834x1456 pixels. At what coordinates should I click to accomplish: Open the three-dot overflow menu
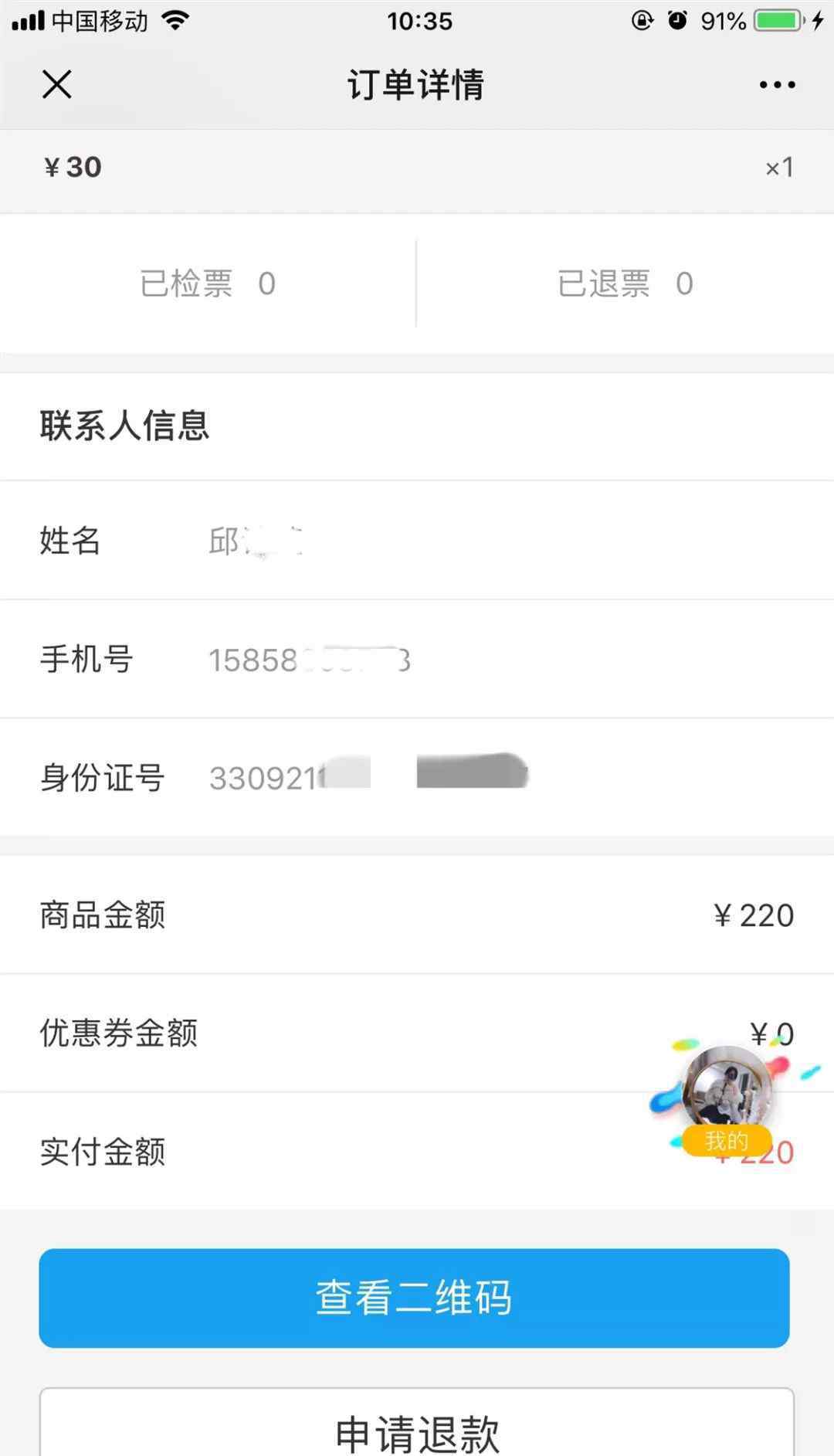coord(777,85)
